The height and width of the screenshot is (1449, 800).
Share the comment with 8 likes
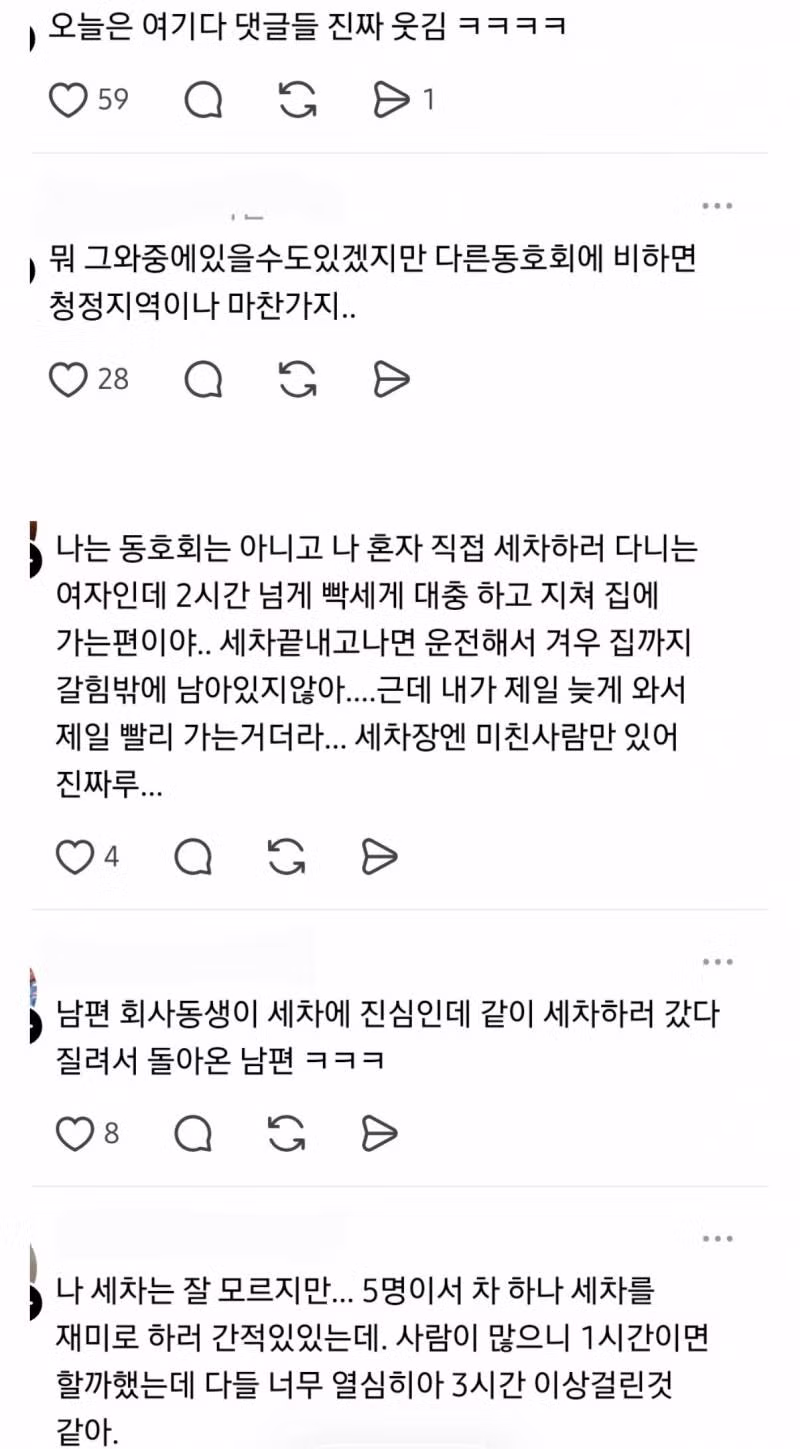pyautogui.click(x=377, y=1133)
